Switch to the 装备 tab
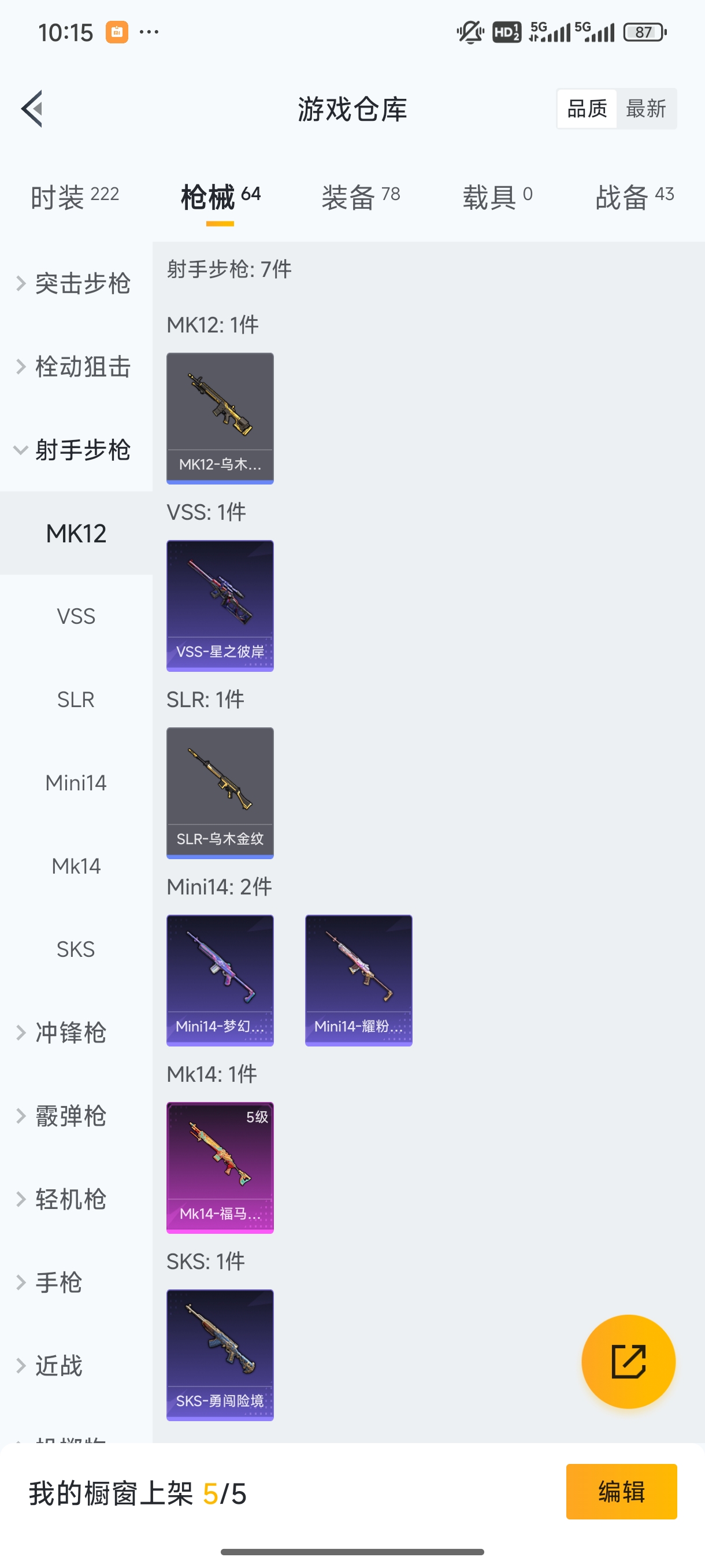705x1568 pixels. (359, 196)
